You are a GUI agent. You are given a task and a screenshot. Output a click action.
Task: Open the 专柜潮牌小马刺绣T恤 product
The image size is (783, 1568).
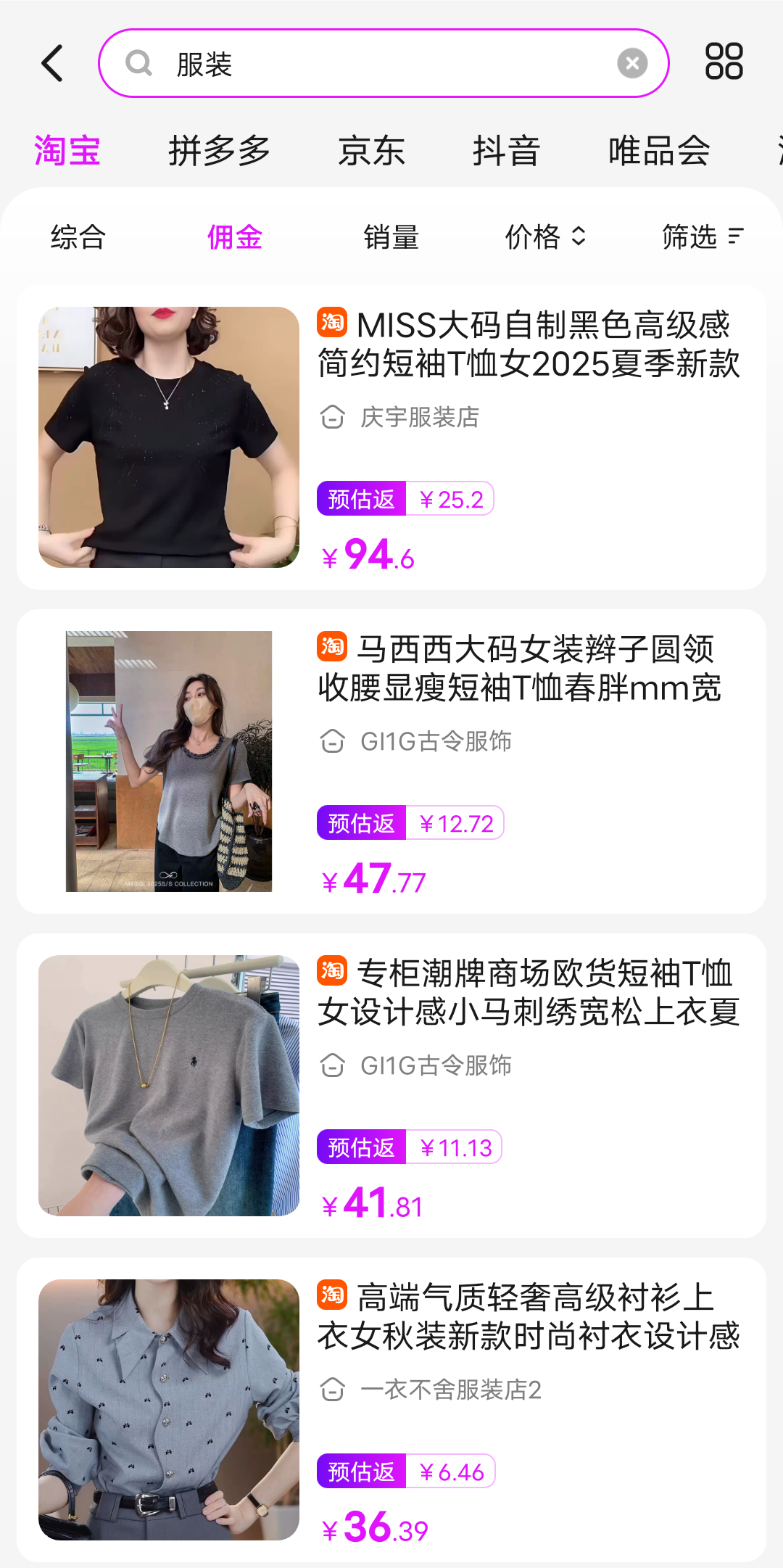click(x=391, y=1086)
